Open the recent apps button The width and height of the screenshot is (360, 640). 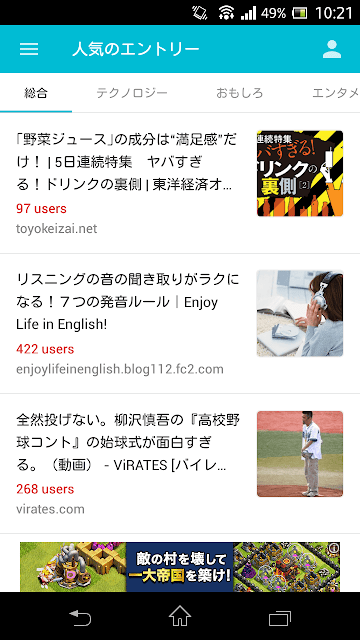click(280, 618)
